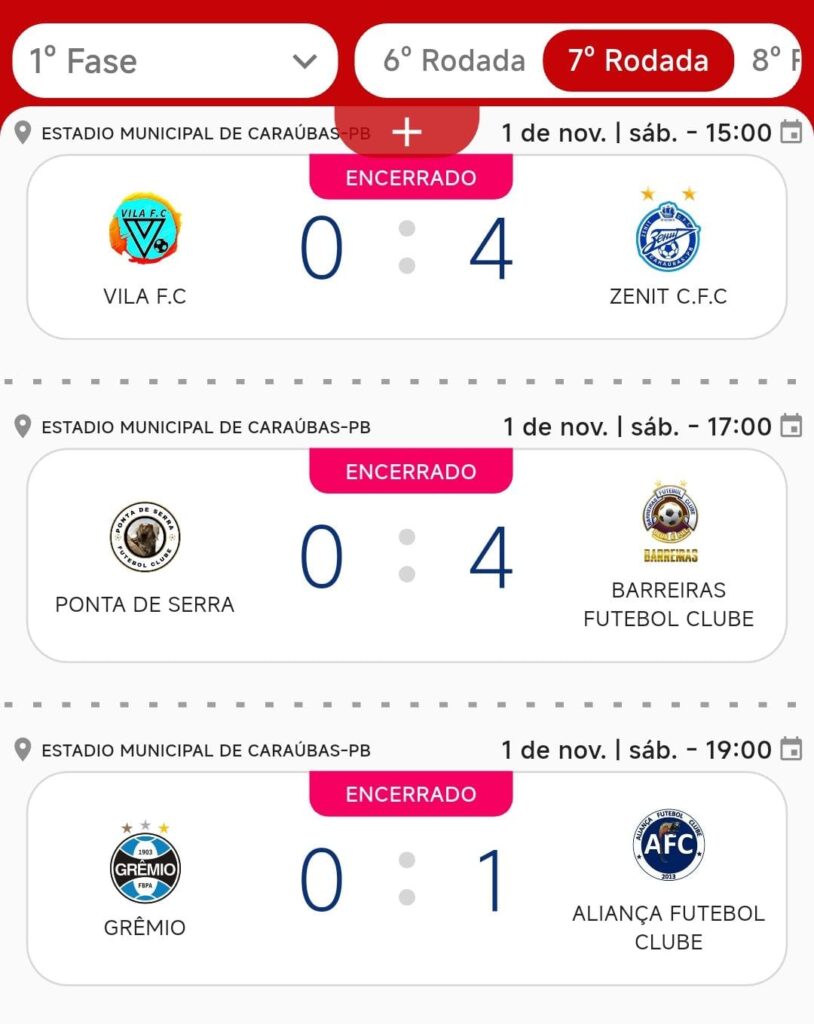Select the 7º Rodada tab
Image resolution: width=814 pixels, height=1024 pixels.
(638, 61)
